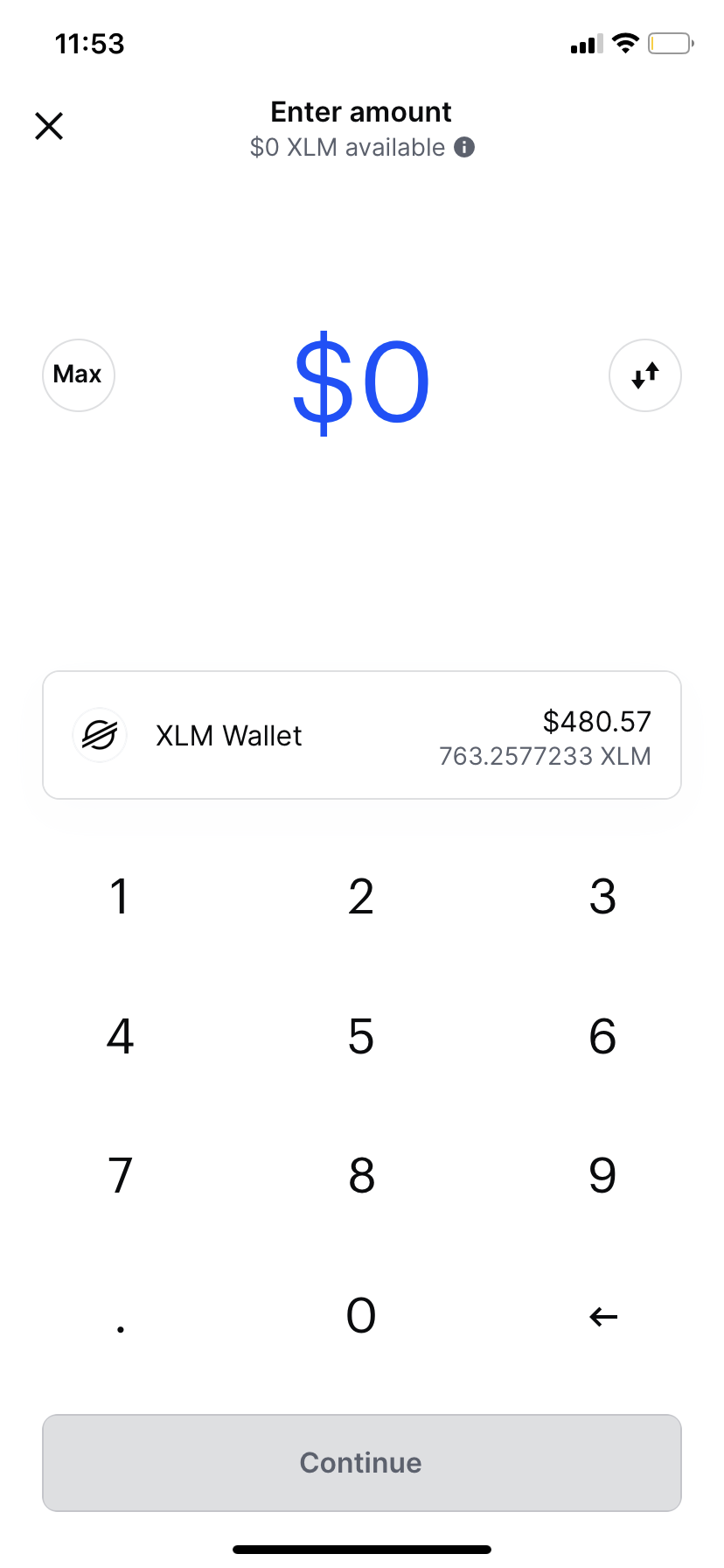This screenshot has height=1568, width=724.
Task: Tap the number 8 key
Action: point(361,1175)
